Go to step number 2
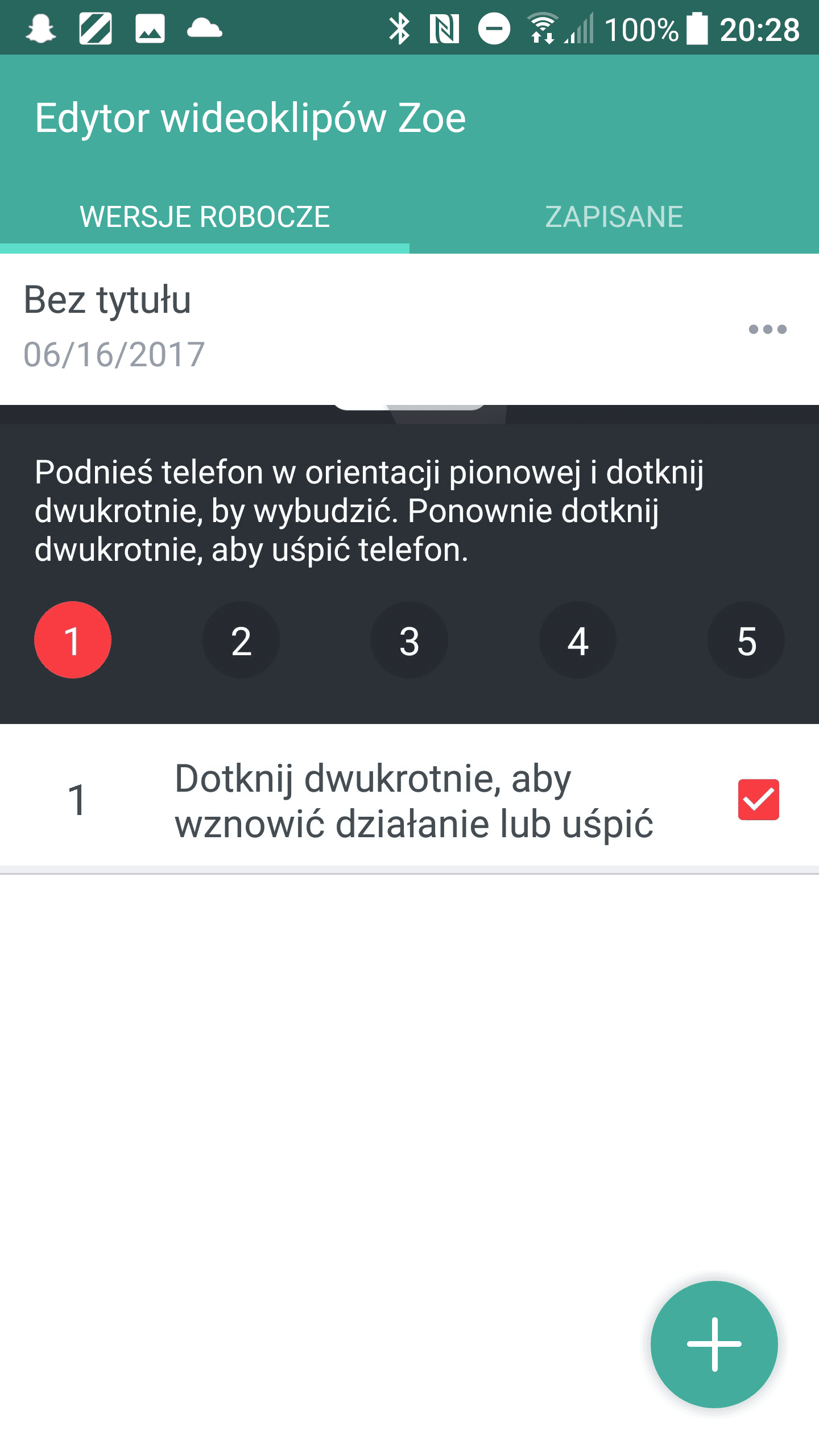Image resolution: width=819 pixels, height=1456 pixels. (241, 640)
